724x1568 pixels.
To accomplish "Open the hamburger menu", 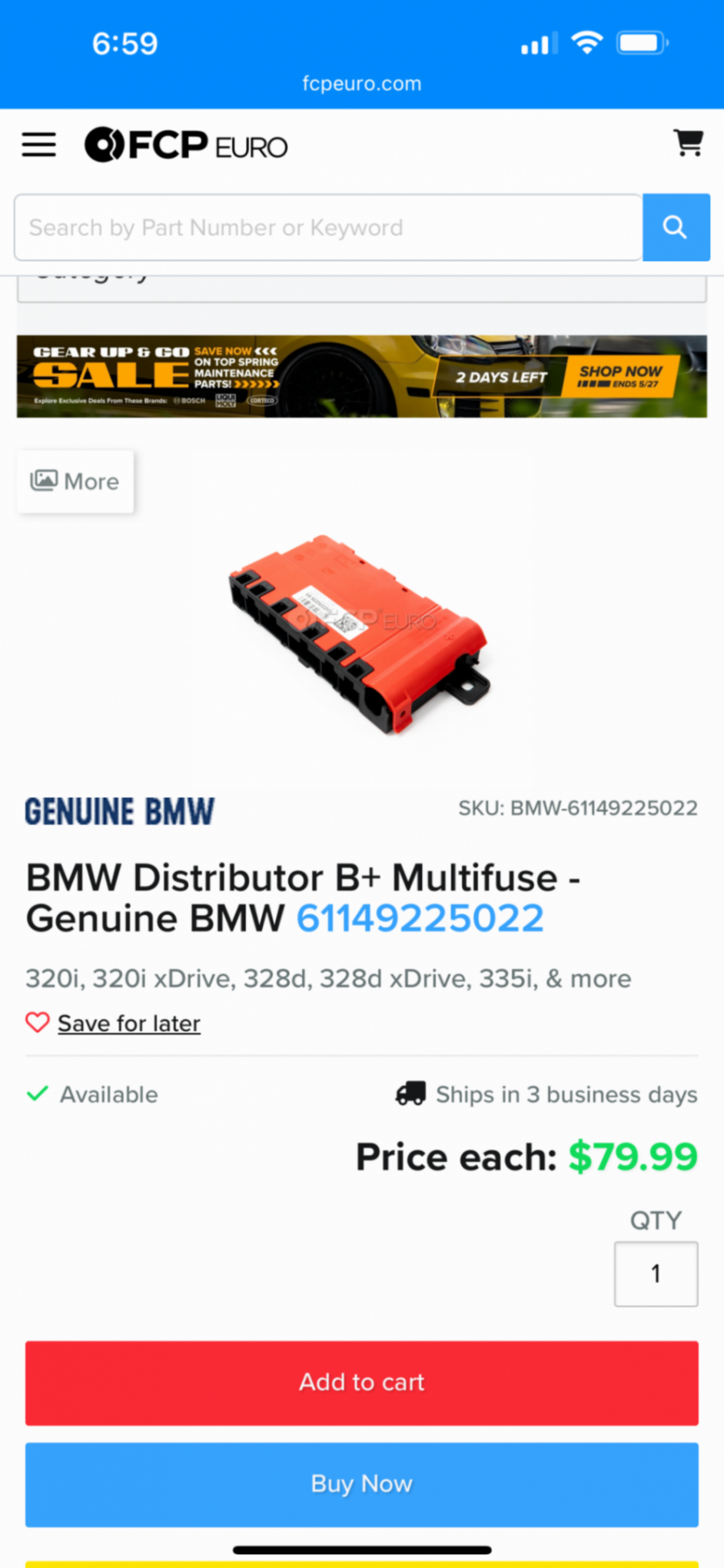I will coord(38,145).
